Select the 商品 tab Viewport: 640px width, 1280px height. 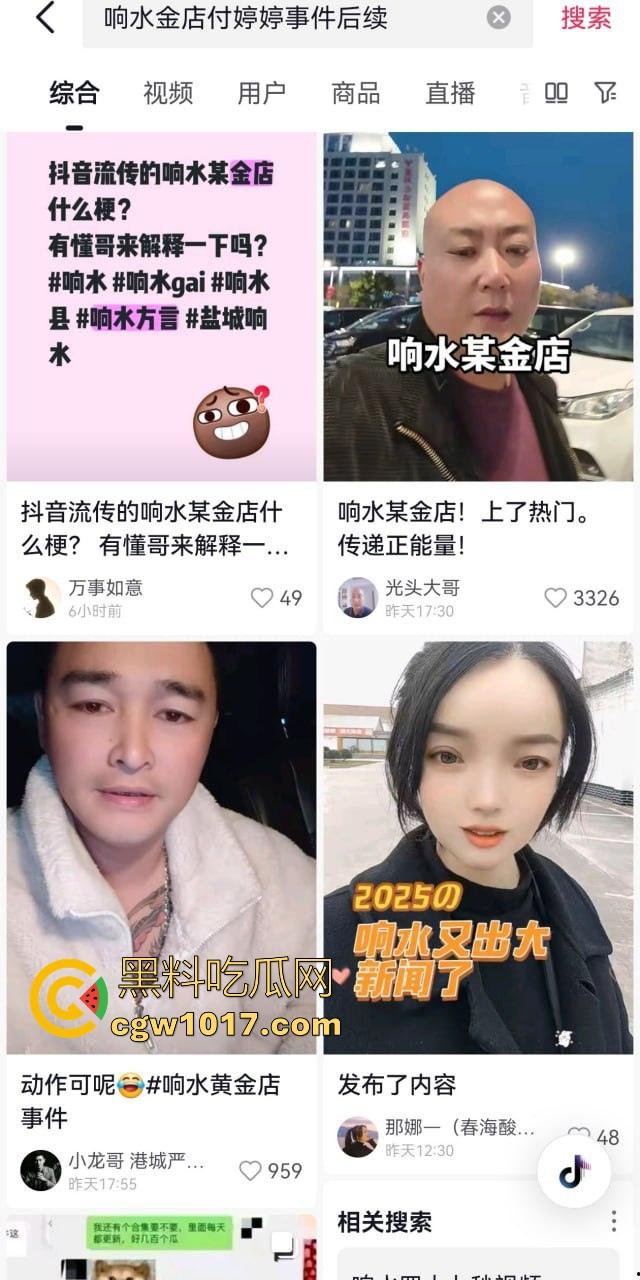(x=356, y=93)
